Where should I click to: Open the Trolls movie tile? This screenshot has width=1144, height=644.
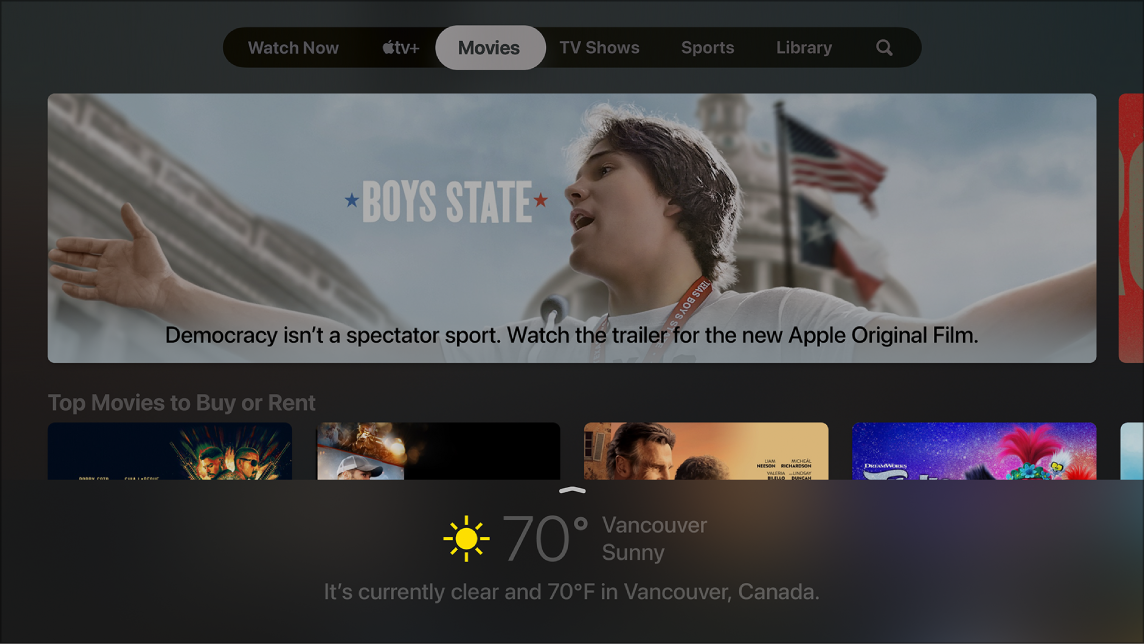(x=973, y=451)
